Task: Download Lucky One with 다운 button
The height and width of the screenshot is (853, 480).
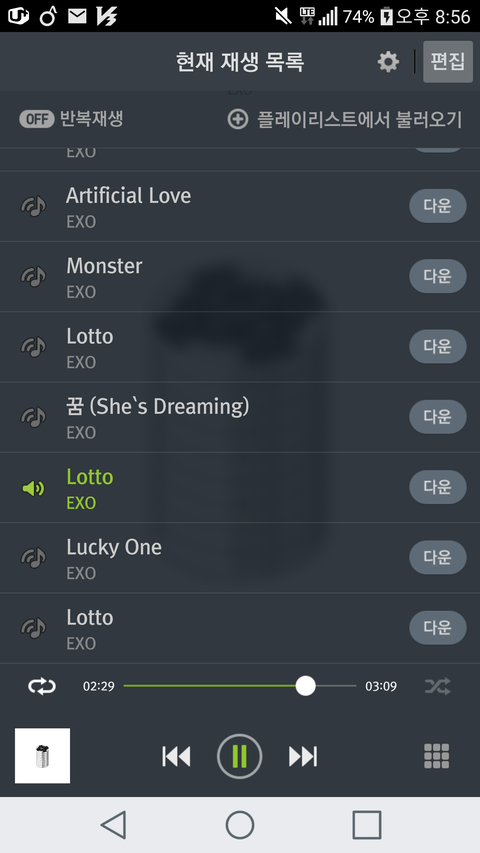Action: coord(438,557)
